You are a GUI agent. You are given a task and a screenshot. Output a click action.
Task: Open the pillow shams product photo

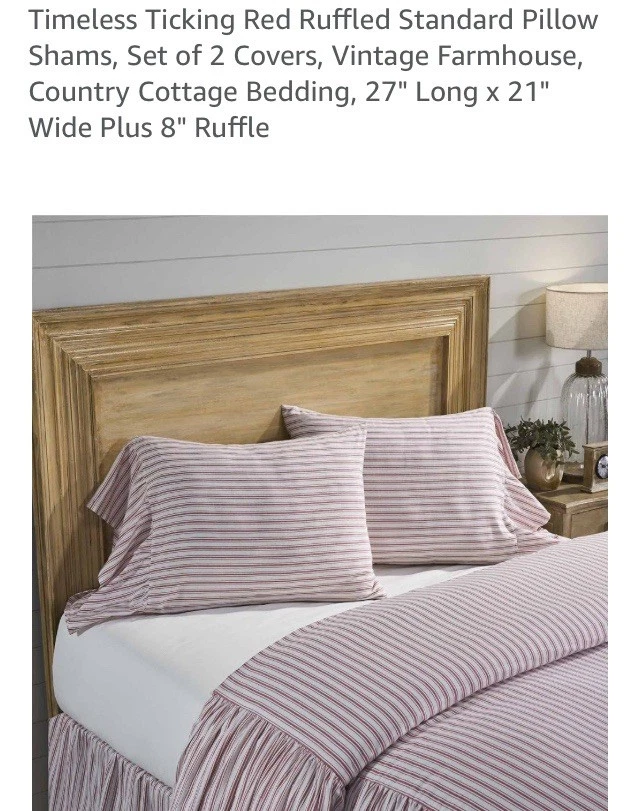click(320, 512)
